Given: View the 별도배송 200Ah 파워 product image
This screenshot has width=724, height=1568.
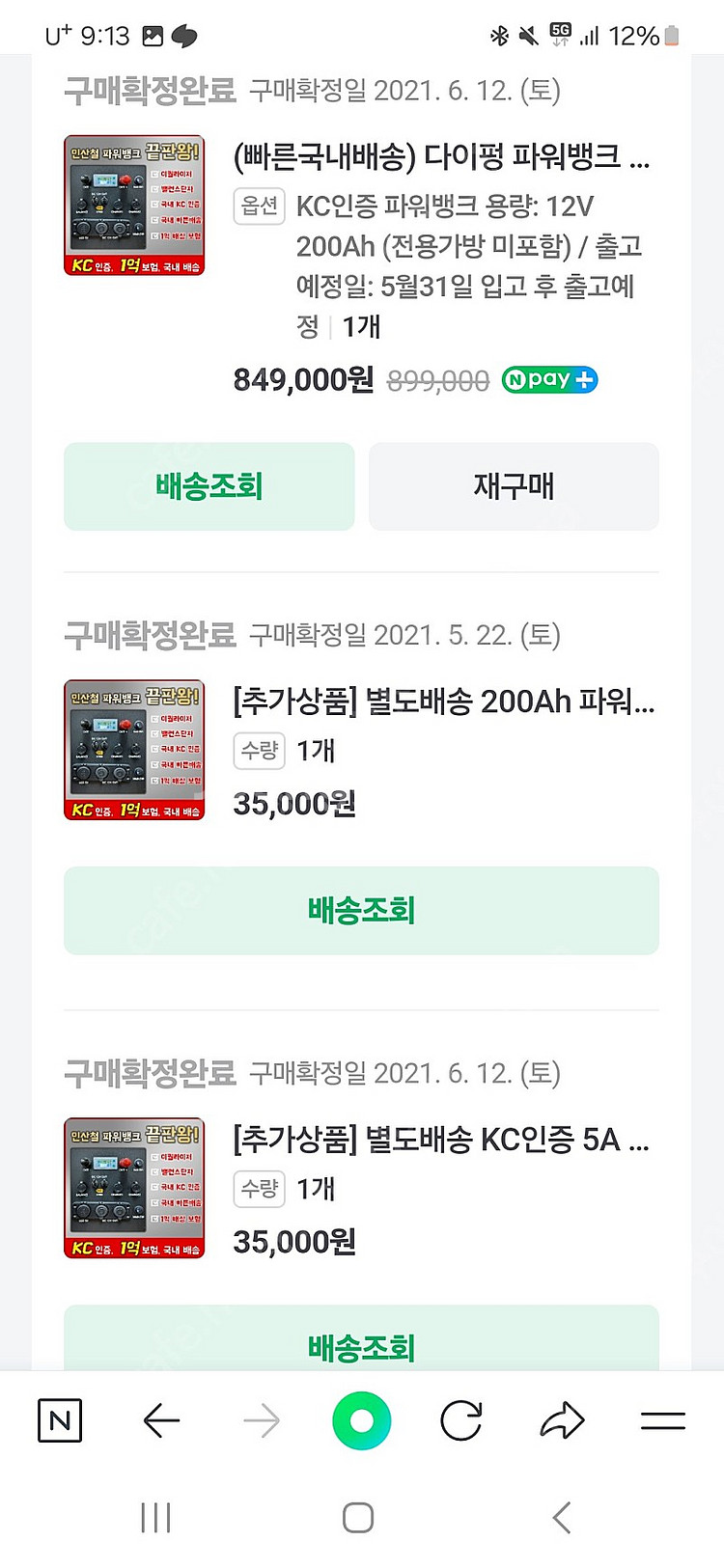Looking at the screenshot, I should (x=134, y=750).
